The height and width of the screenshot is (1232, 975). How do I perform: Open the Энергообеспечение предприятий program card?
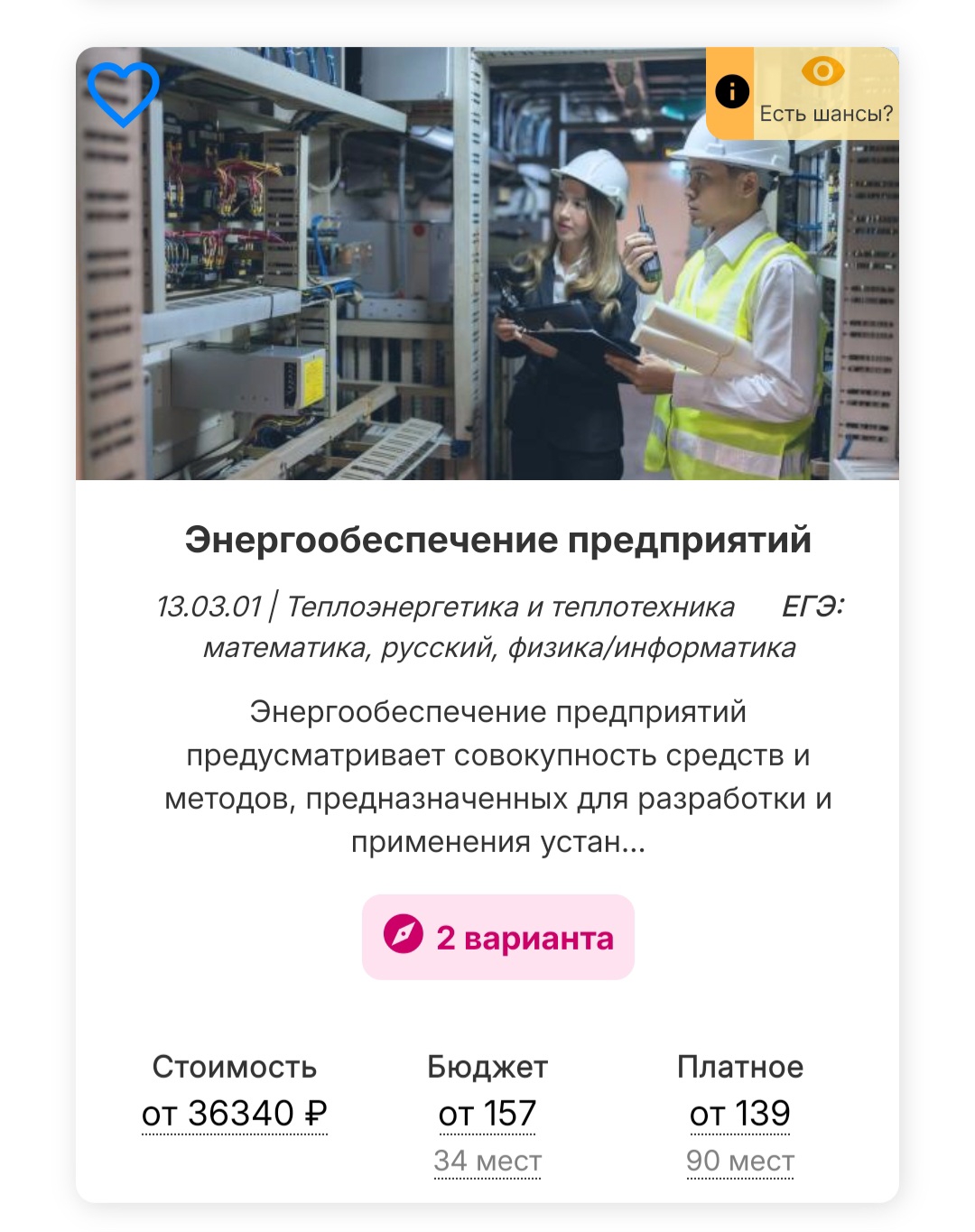[x=497, y=540]
